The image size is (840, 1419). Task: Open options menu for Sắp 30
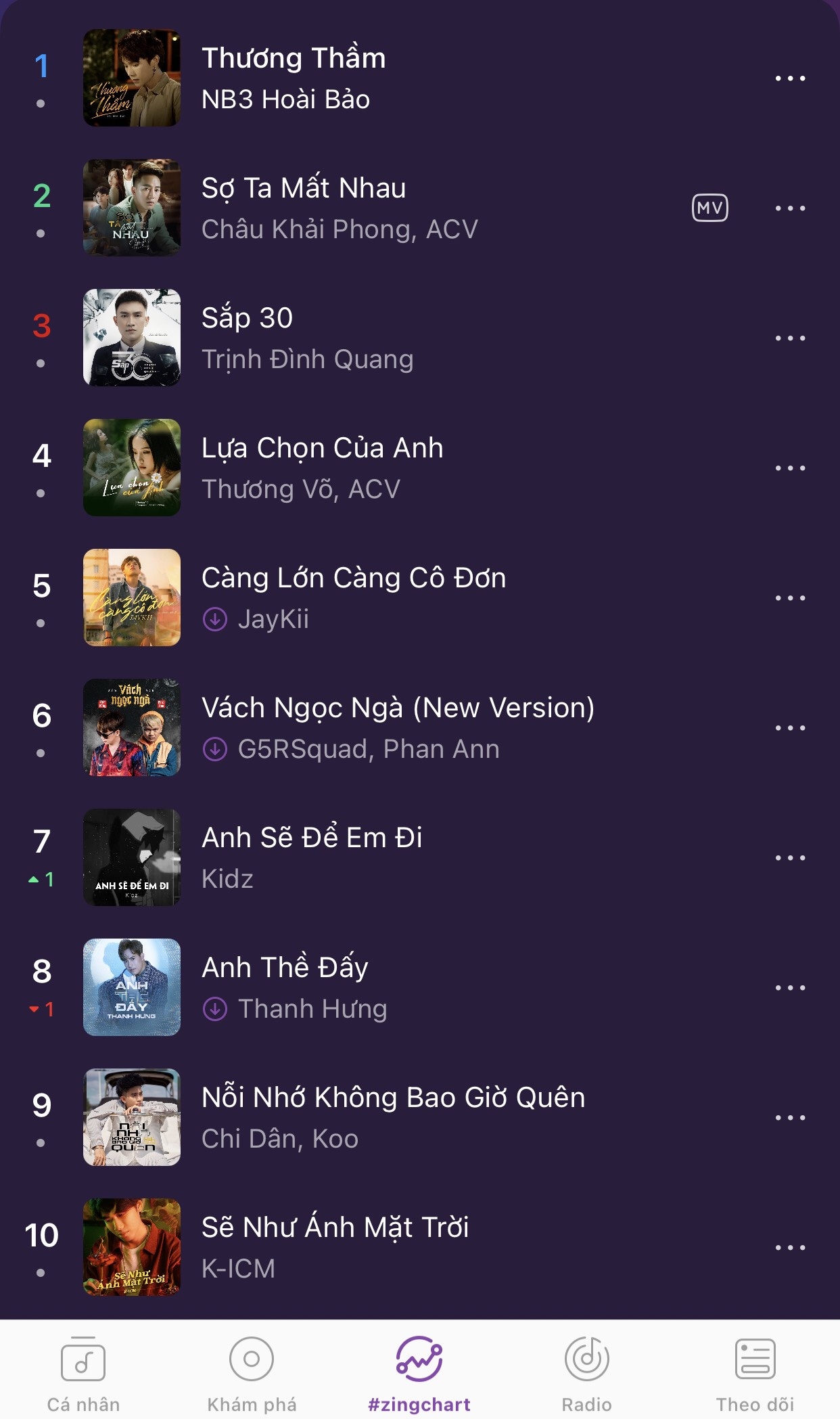click(790, 338)
